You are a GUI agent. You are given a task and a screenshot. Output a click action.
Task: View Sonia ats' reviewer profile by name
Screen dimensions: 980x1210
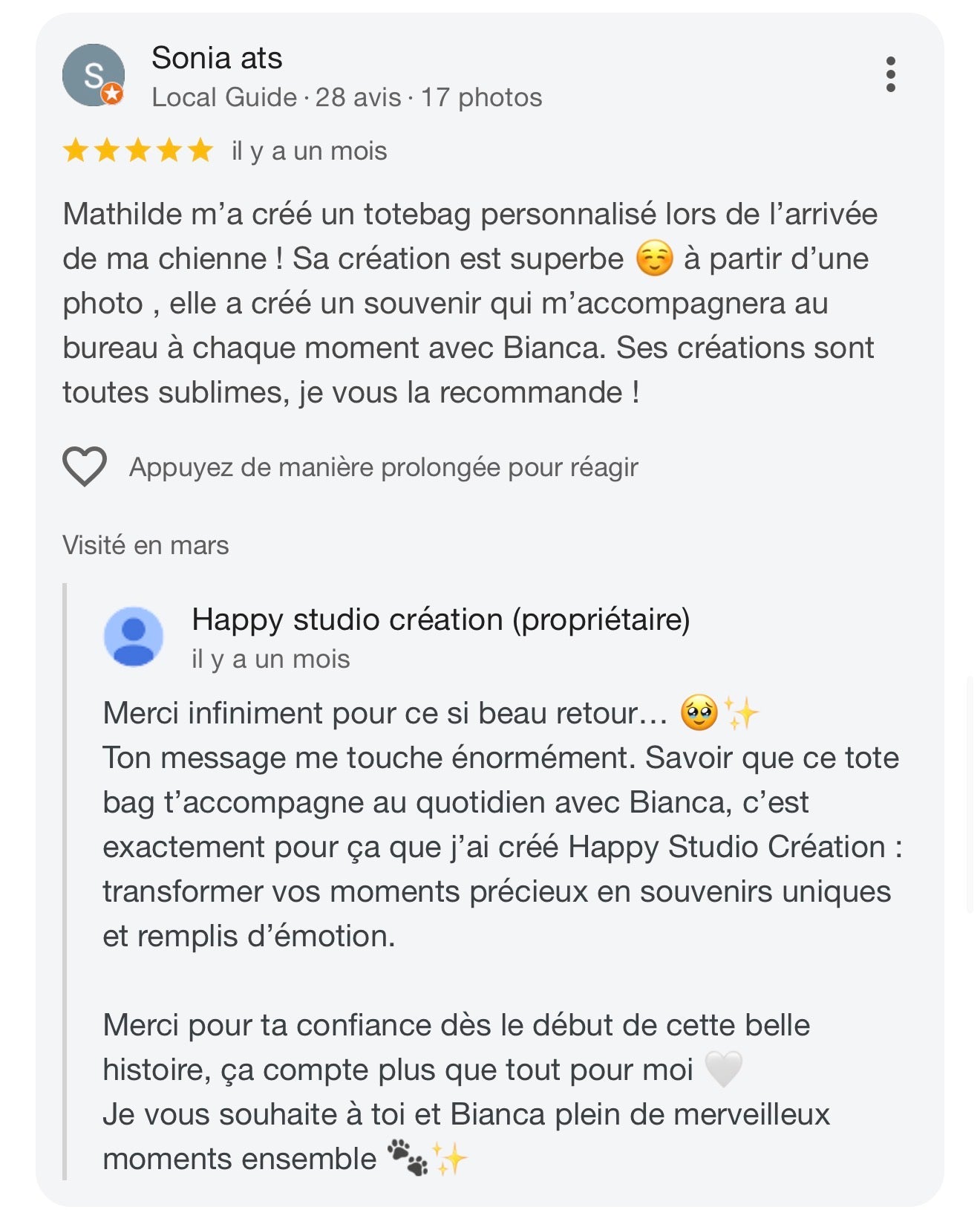217,58
